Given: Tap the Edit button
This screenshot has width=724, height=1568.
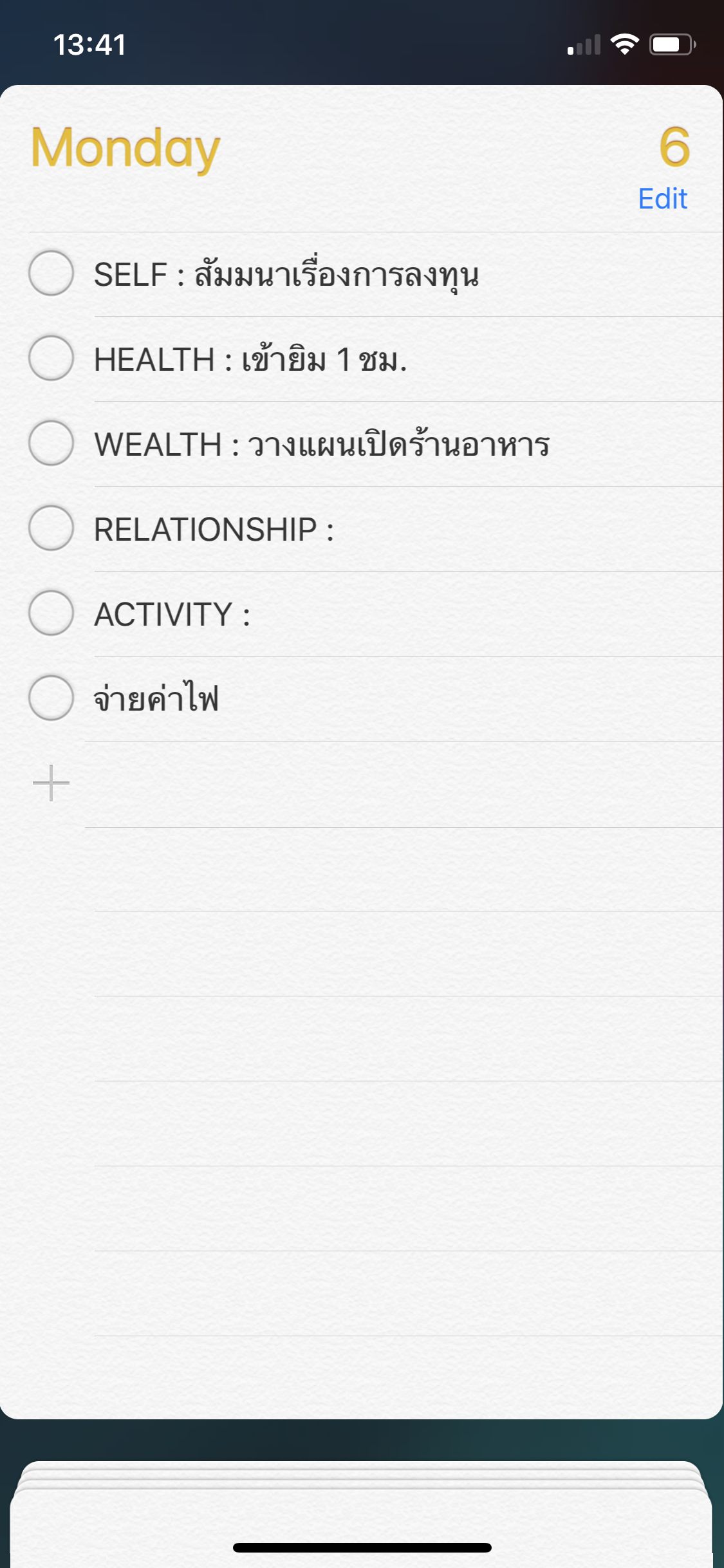Looking at the screenshot, I should [x=662, y=199].
